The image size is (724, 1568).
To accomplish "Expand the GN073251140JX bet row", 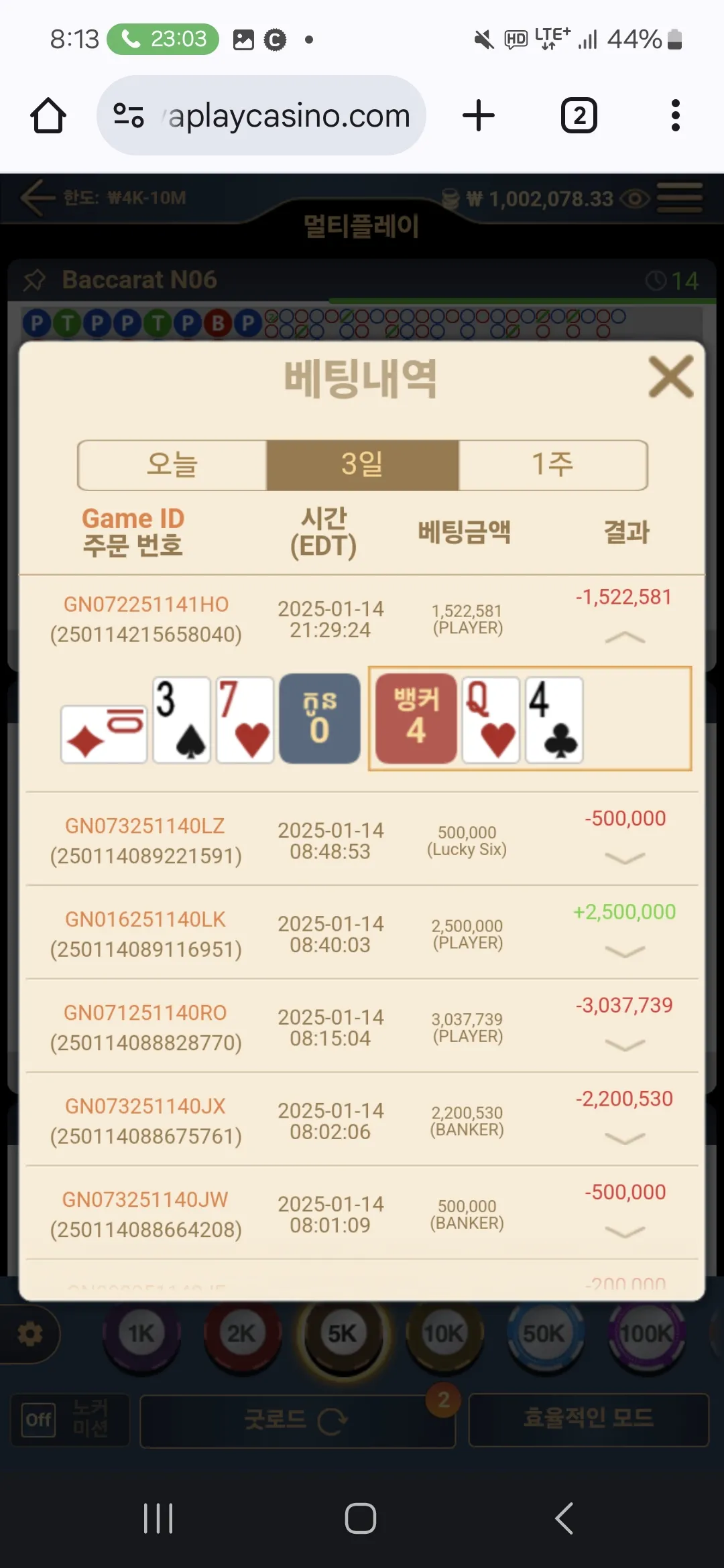I will (625, 1138).
